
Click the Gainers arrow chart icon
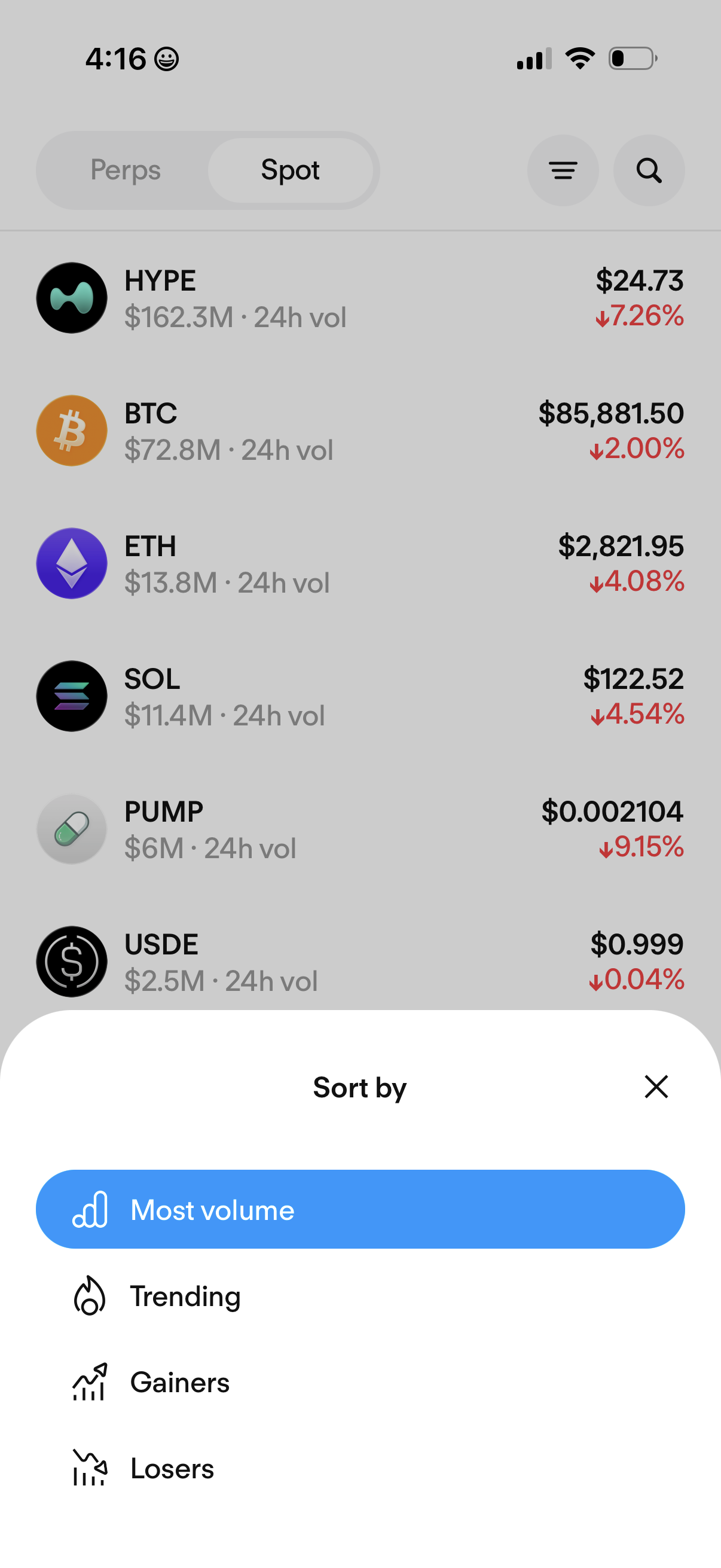click(89, 1383)
